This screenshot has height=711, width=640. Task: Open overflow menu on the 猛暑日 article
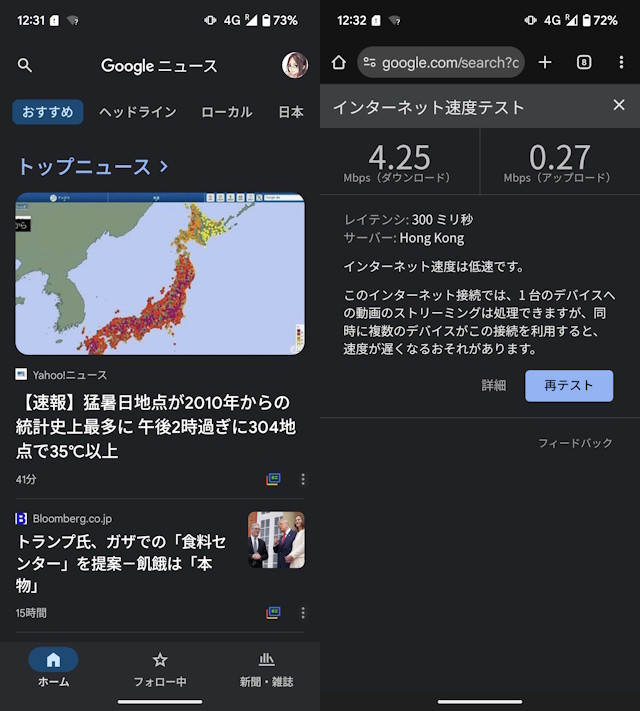coord(303,479)
